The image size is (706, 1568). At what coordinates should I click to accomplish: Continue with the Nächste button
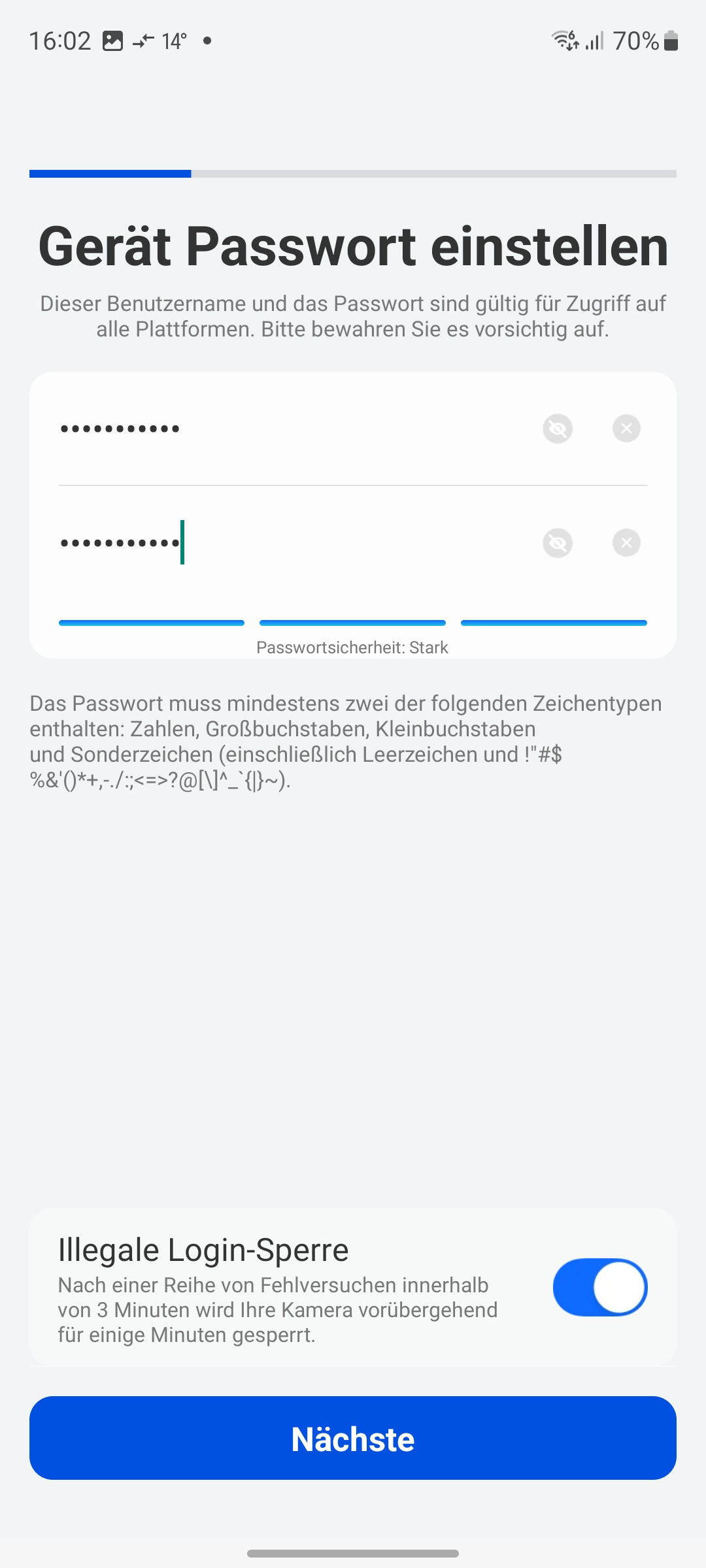click(x=353, y=1439)
